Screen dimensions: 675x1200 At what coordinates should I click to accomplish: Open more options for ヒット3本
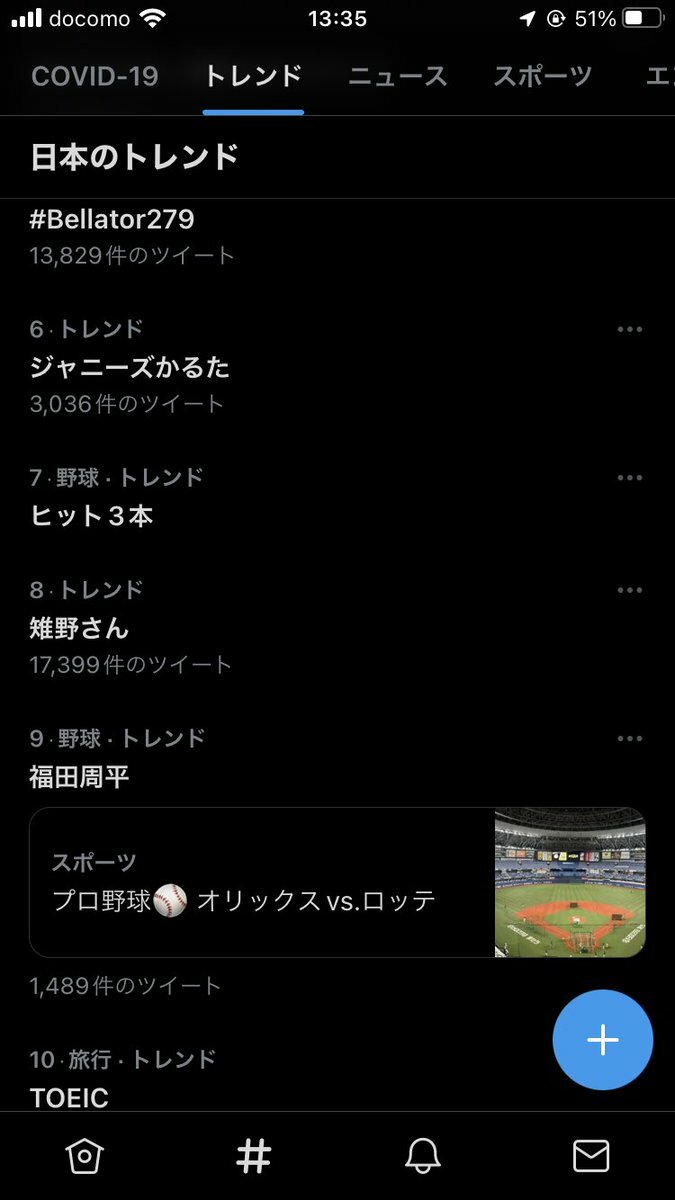pos(630,478)
